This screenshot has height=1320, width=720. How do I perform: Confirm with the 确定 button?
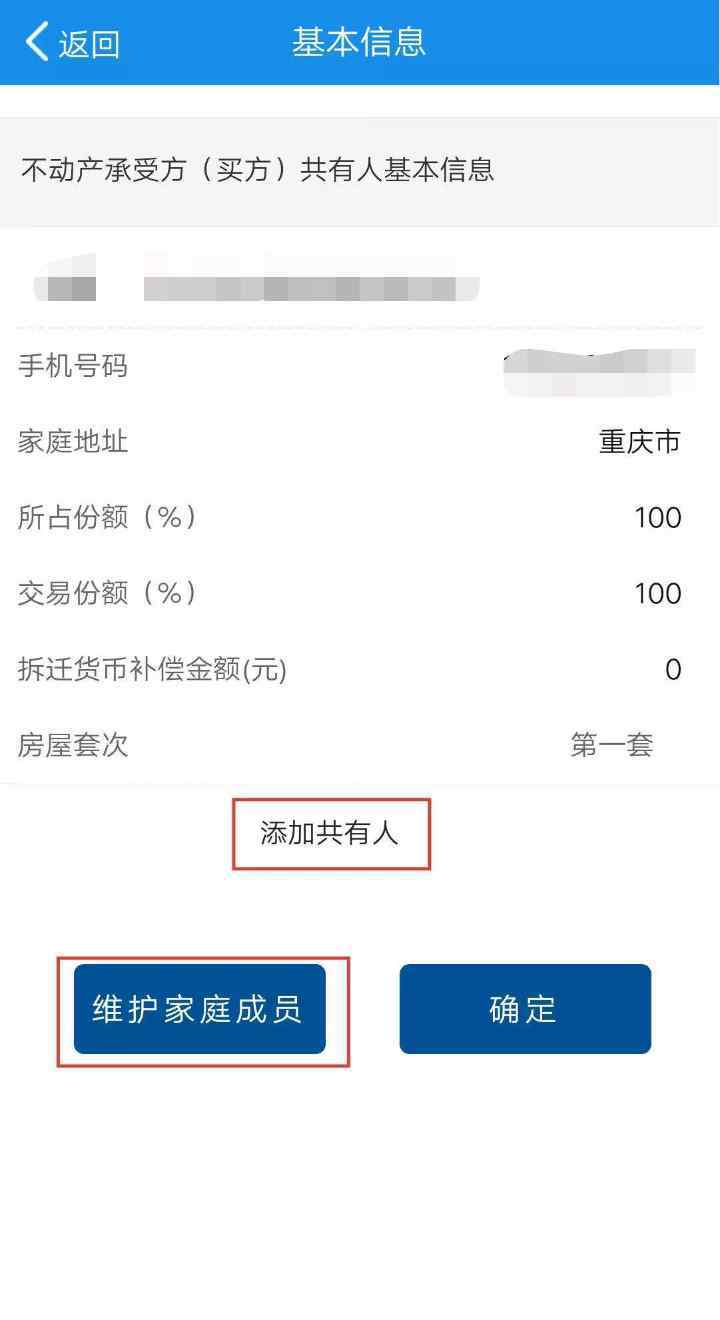525,1009
